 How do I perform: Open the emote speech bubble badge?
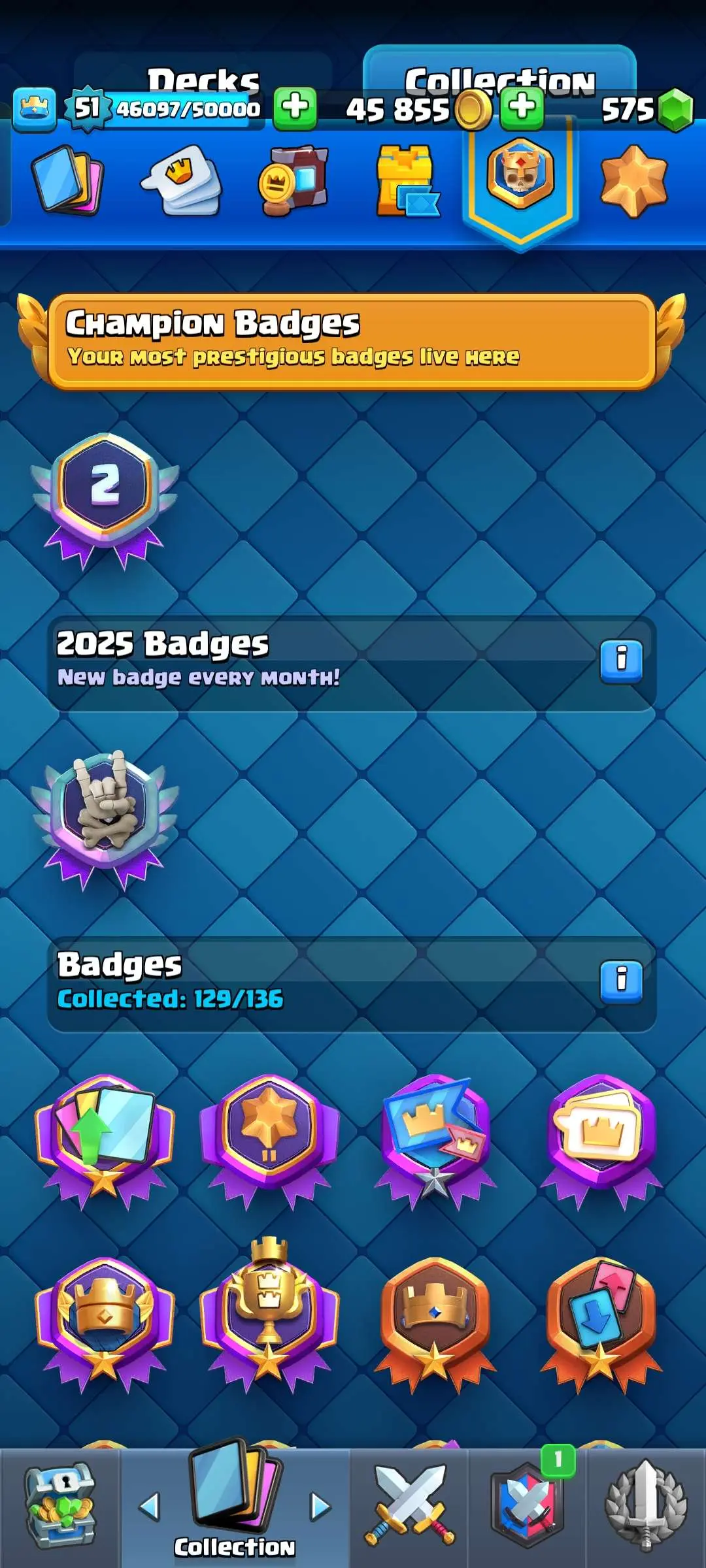pyautogui.click(x=600, y=1138)
